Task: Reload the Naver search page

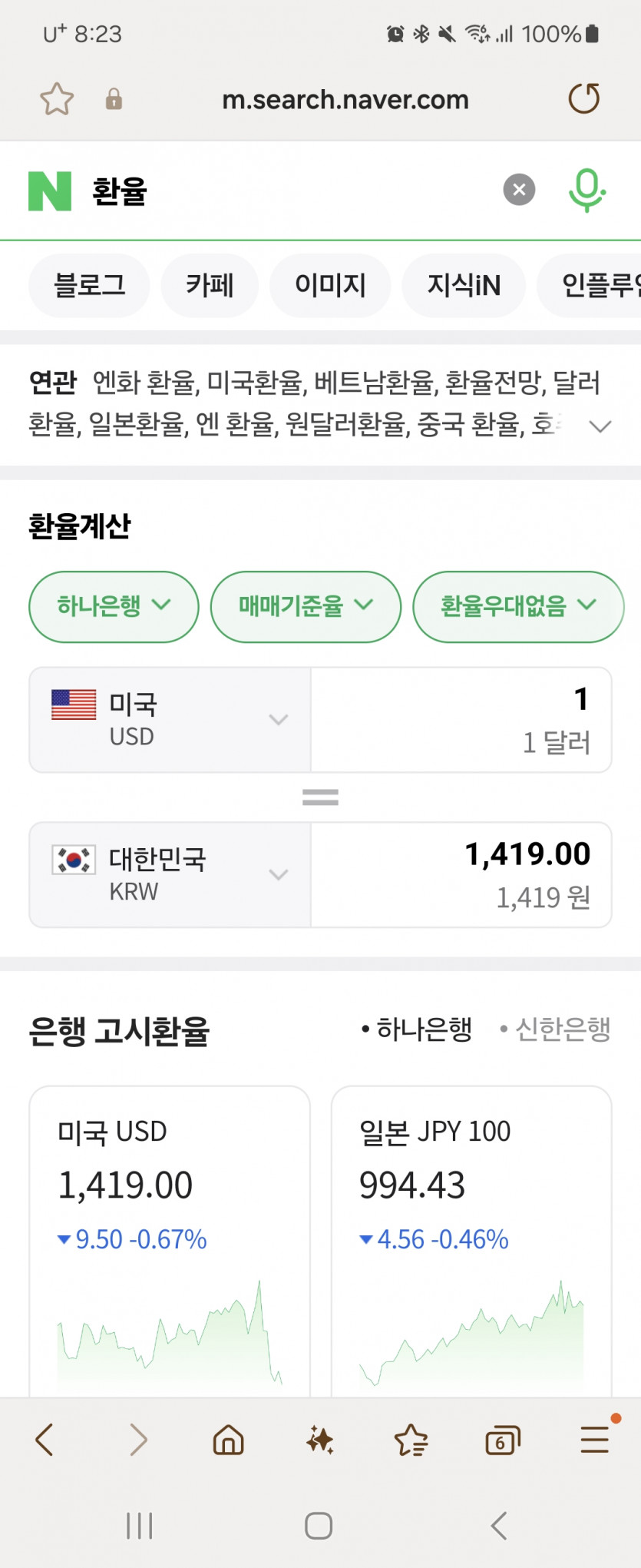Action: coord(583,99)
